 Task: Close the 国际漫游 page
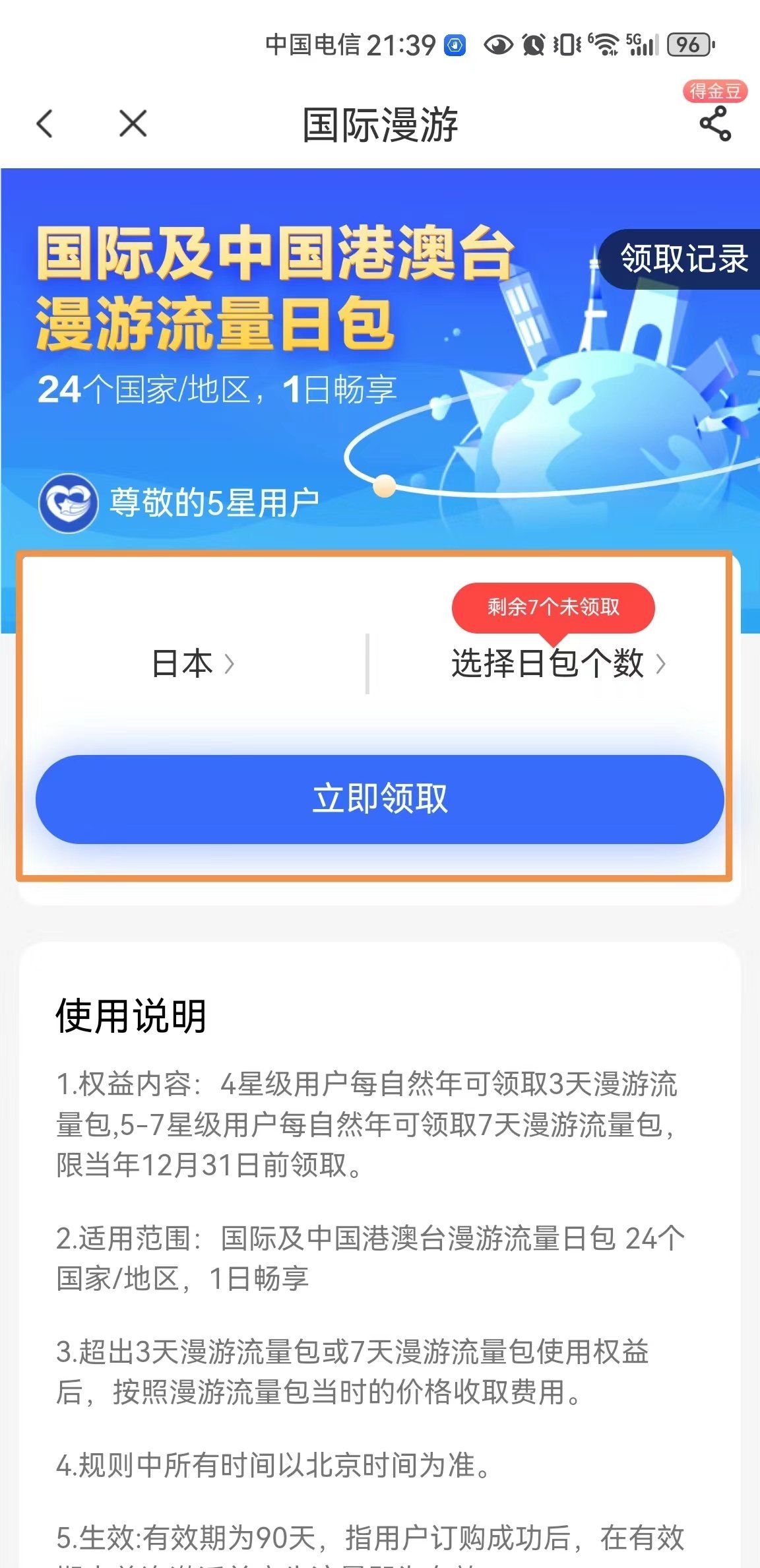pyautogui.click(x=133, y=124)
